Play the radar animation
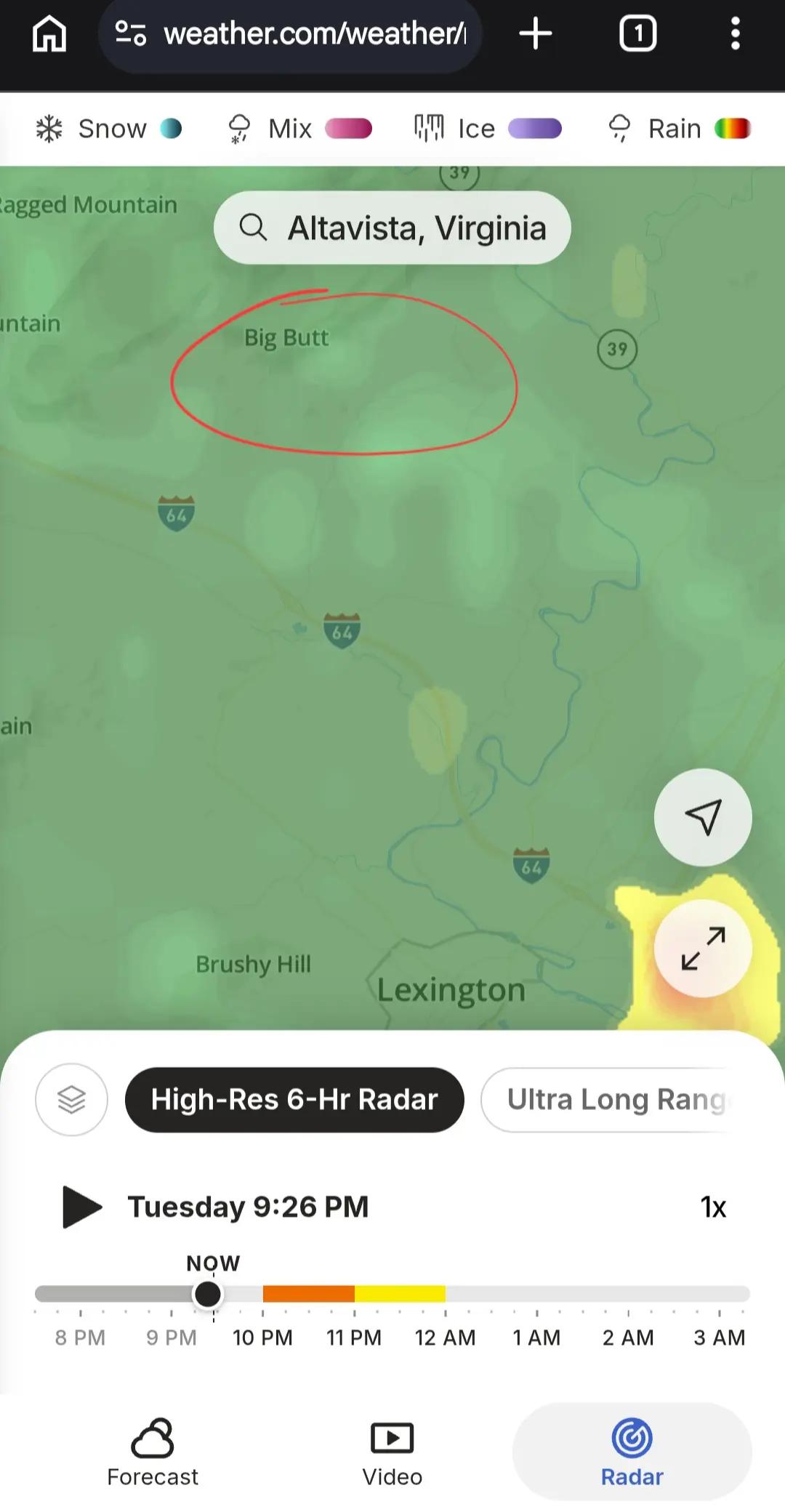This screenshot has height=1512, width=785. [x=81, y=1207]
